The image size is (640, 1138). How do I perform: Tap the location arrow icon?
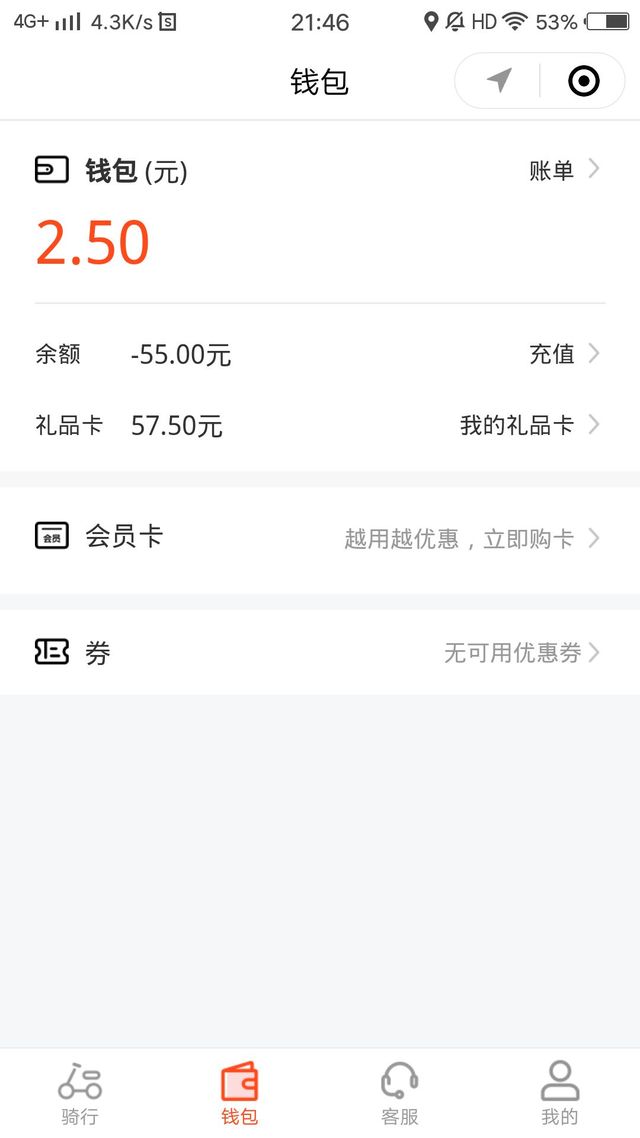pyautogui.click(x=499, y=81)
